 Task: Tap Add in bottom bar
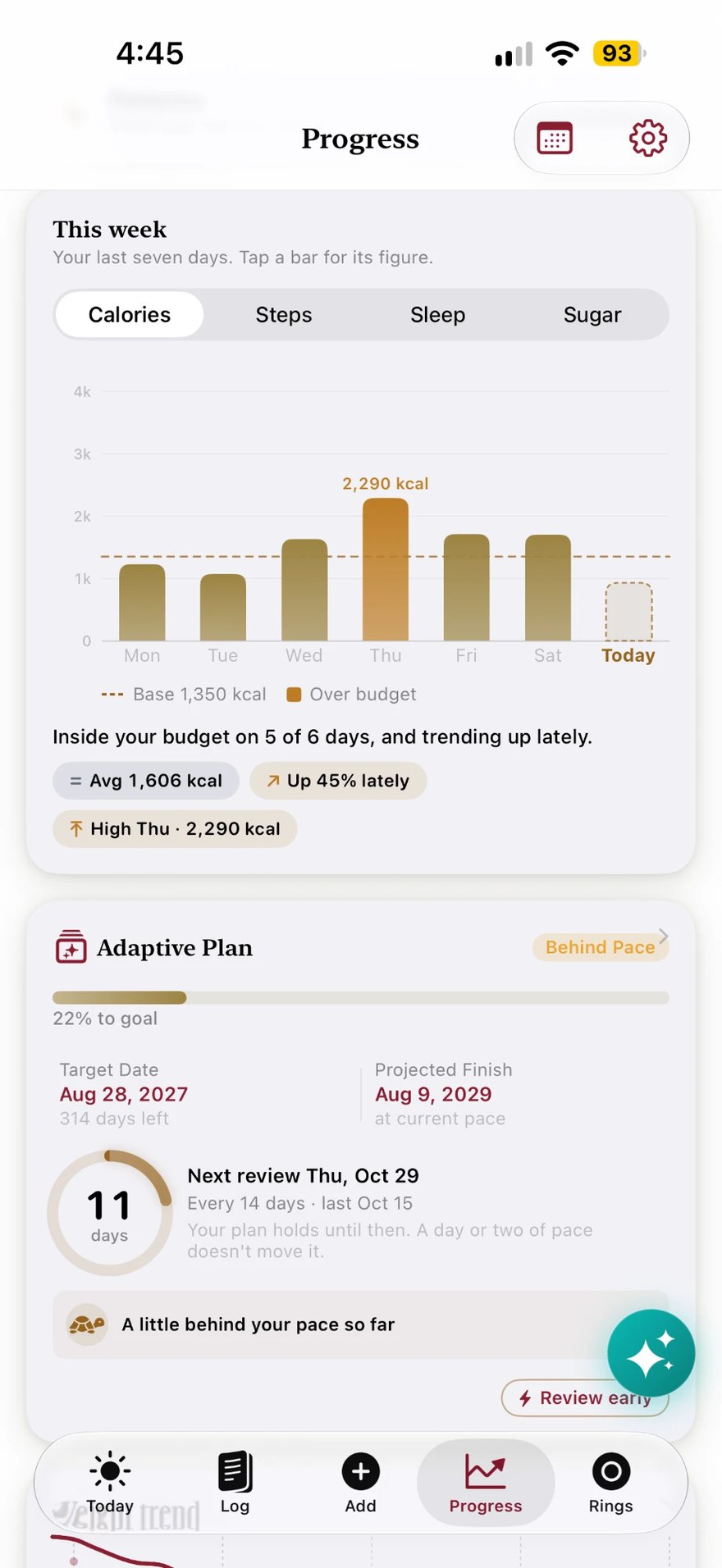360,1483
